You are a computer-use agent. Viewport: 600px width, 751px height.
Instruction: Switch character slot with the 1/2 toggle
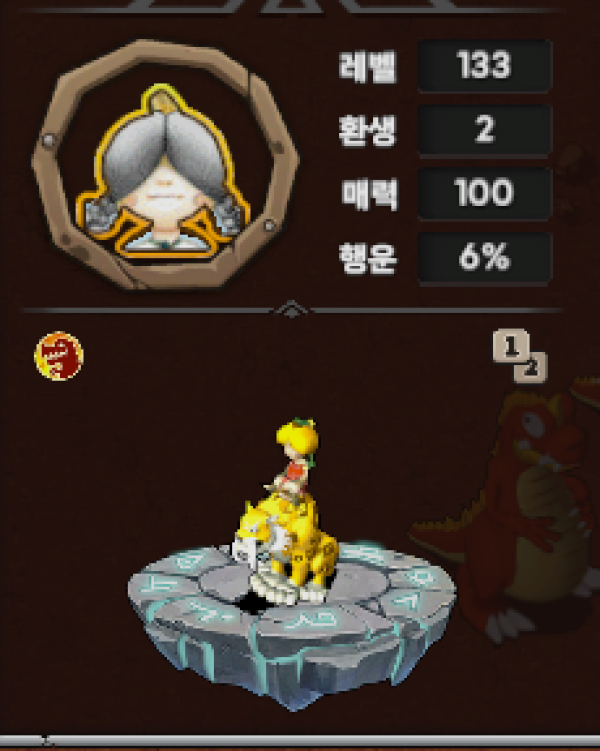pos(520,358)
